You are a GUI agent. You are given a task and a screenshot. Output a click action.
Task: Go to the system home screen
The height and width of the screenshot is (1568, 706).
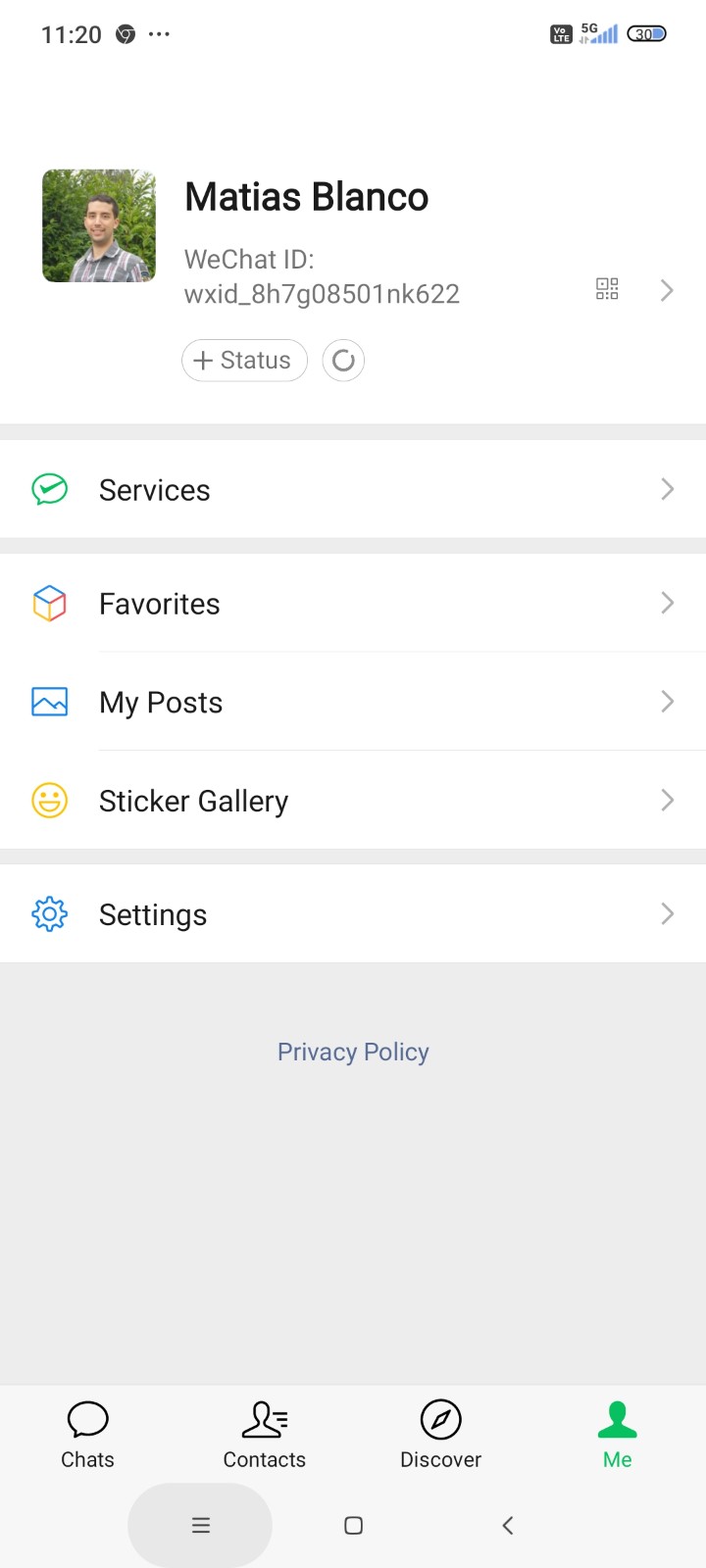pyautogui.click(x=354, y=1525)
